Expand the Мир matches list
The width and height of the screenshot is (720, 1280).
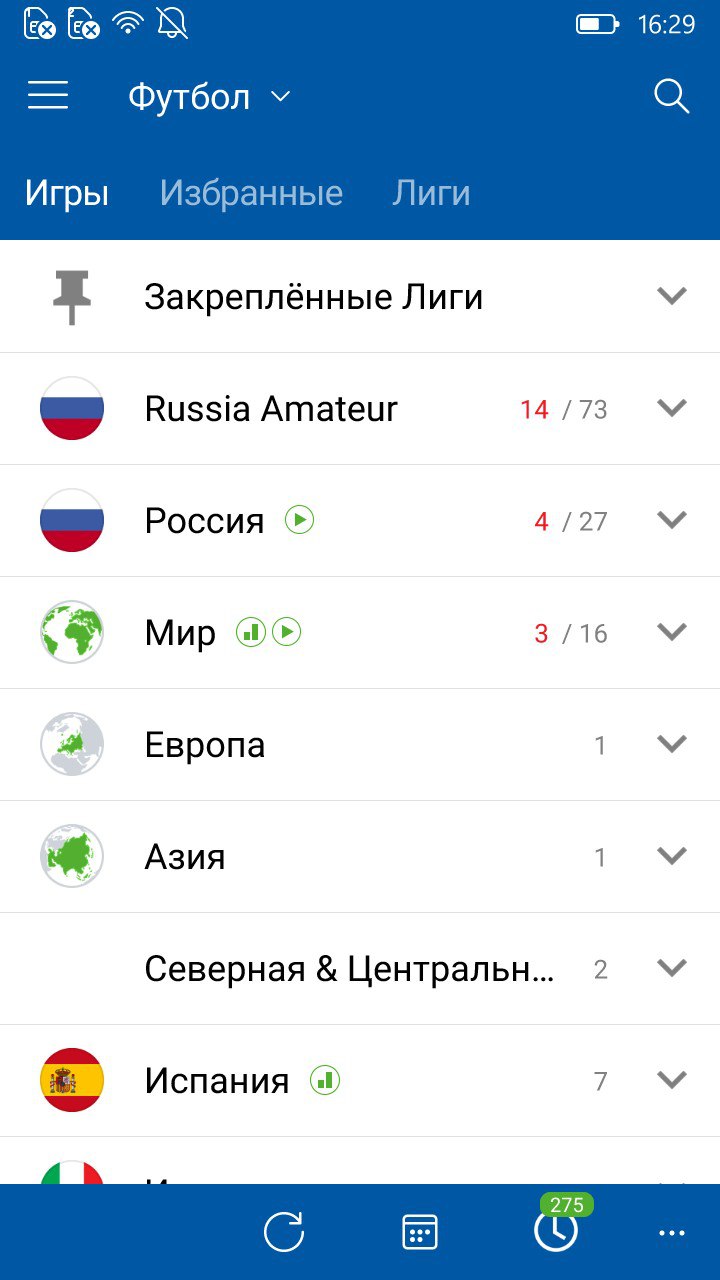(x=672, y=632)
